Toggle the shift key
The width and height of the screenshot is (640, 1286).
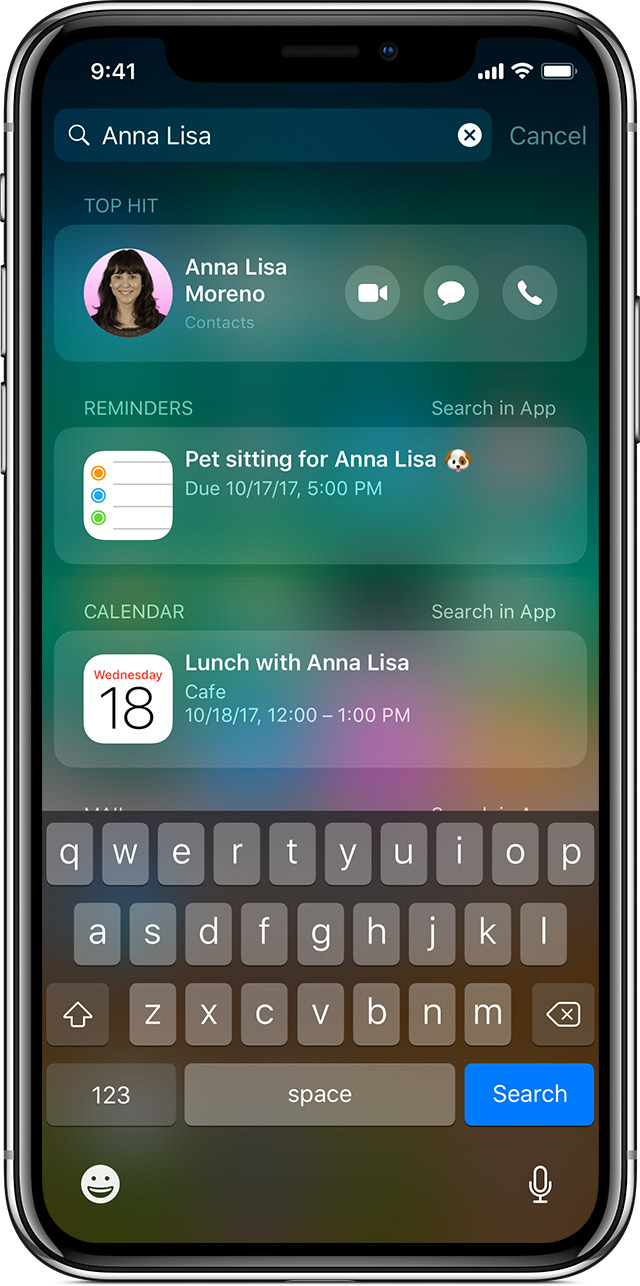pos(78,1015)
